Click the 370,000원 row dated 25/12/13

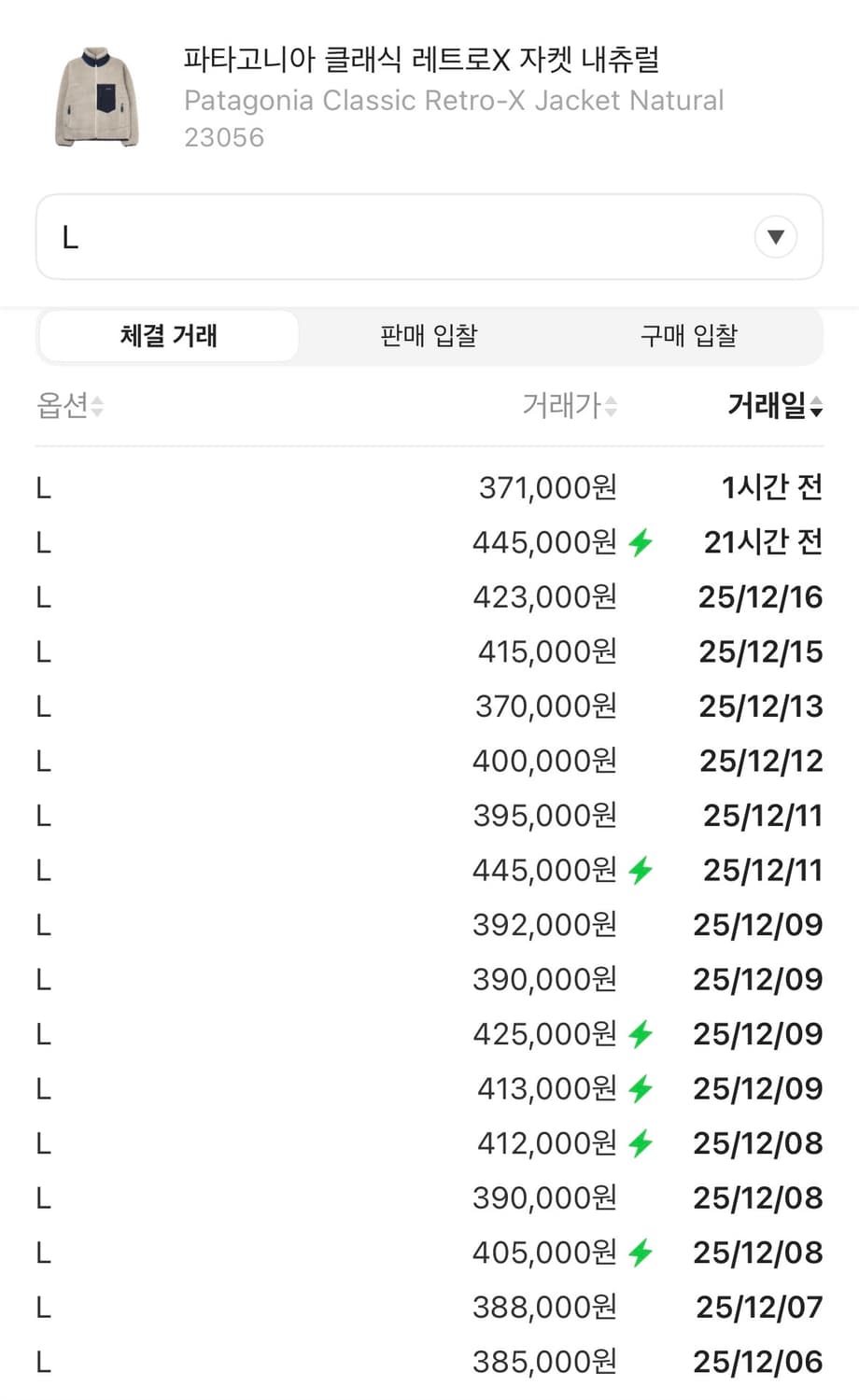(429, 706)
